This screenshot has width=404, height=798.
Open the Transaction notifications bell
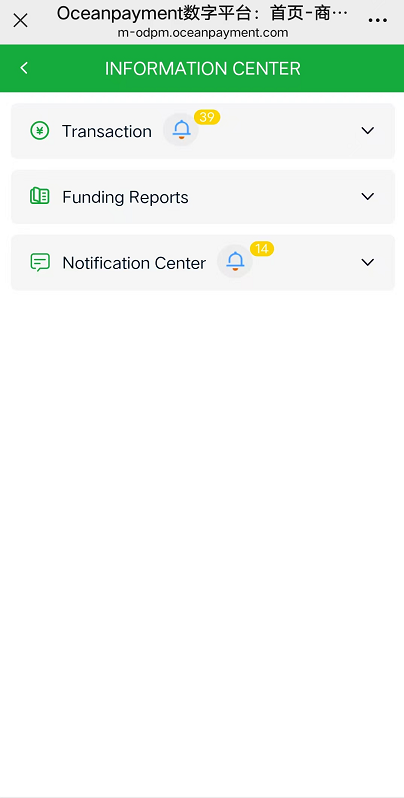click(181, 130)
